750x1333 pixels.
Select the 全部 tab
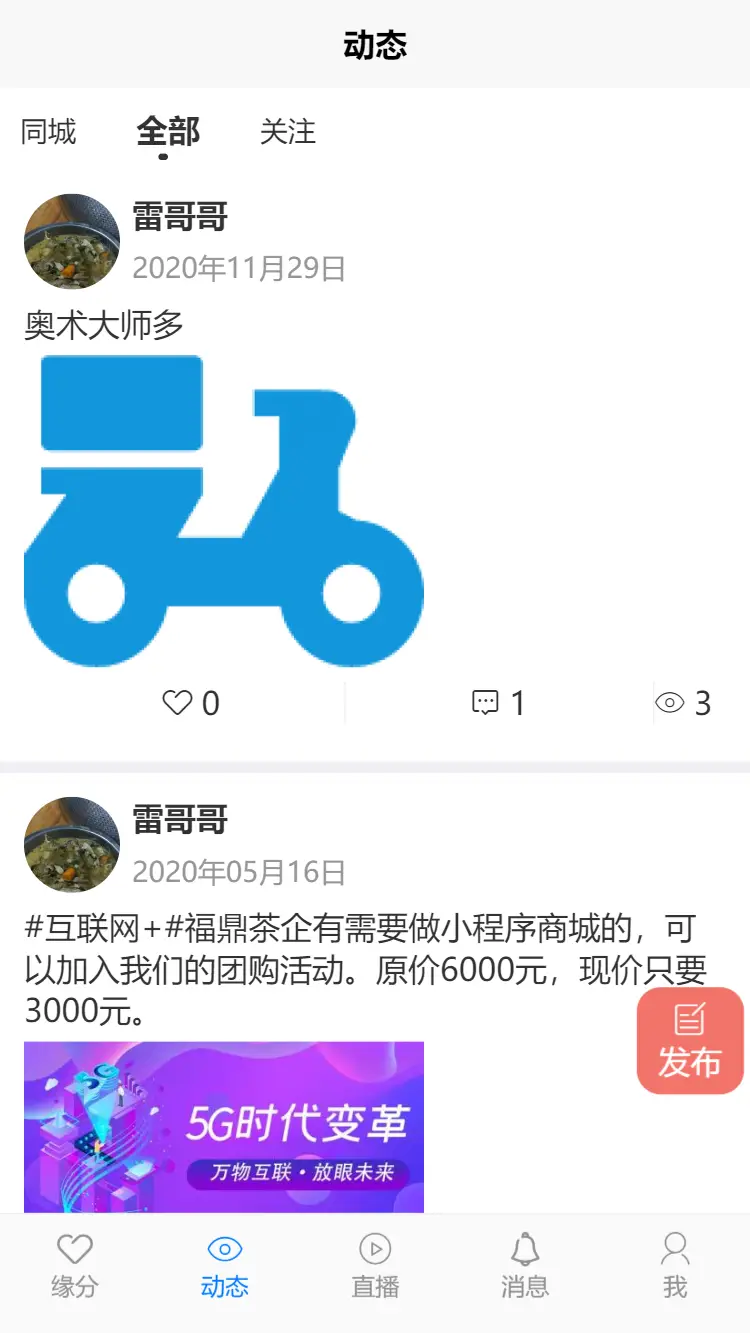coord(168,131)
